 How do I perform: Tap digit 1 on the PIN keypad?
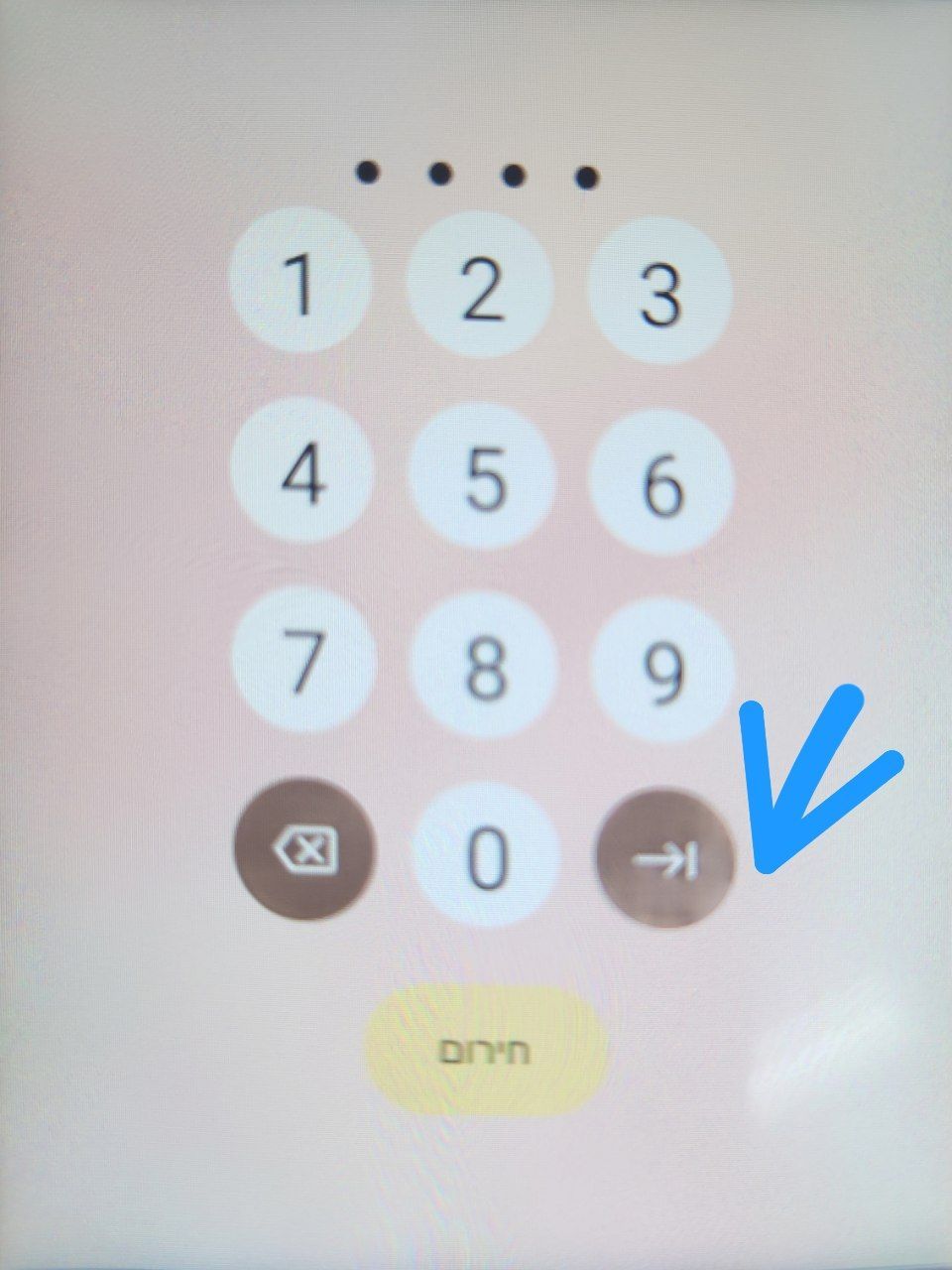tap(301, 285)
